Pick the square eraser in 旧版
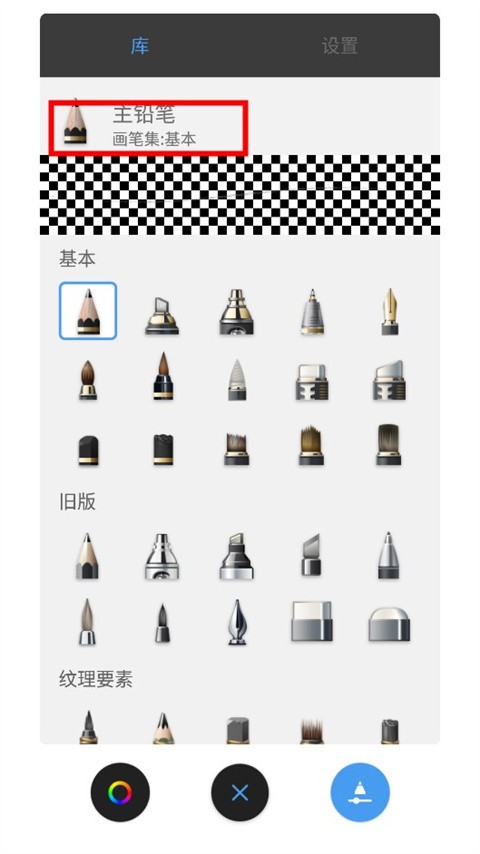The height and width of the screenshot is (854, 480). pyautogui.click(x=311, y=621)
